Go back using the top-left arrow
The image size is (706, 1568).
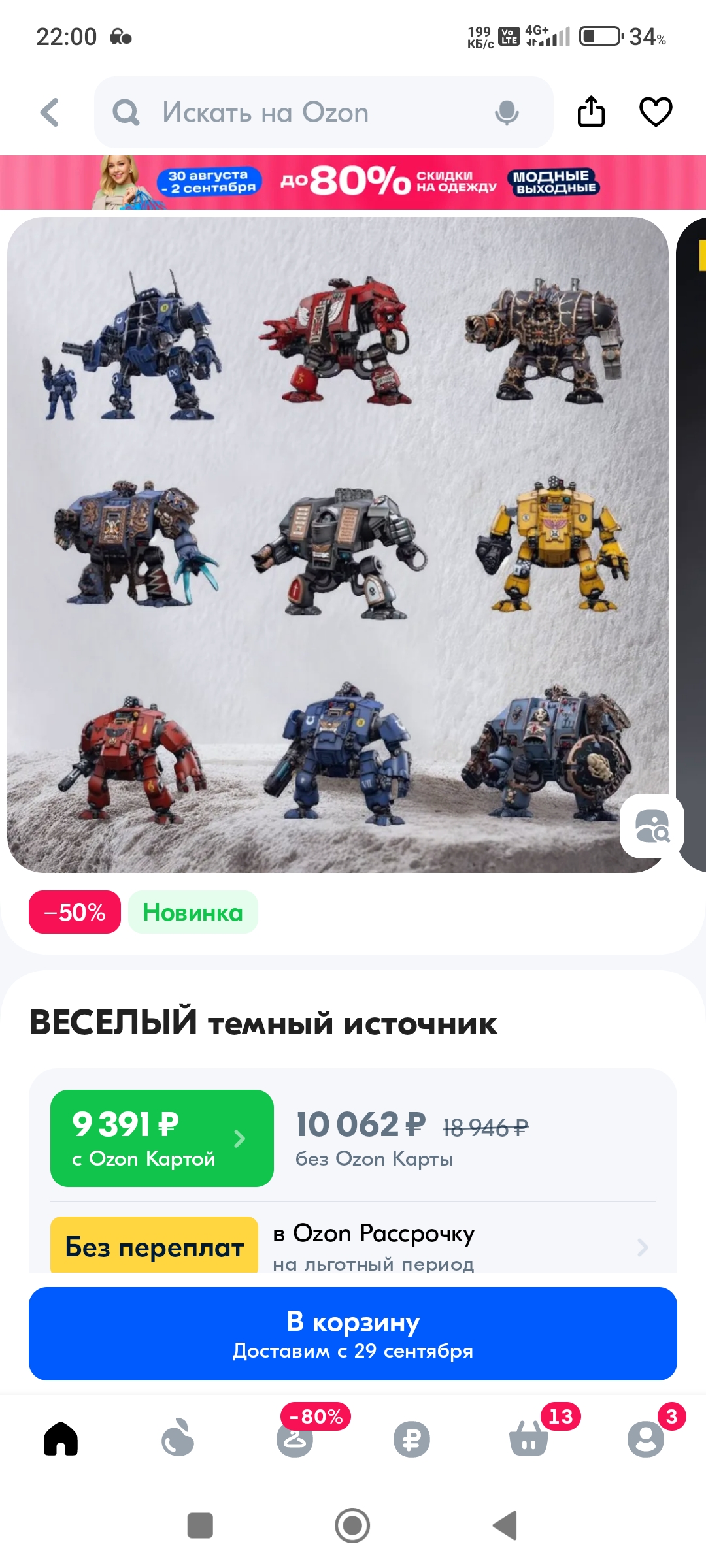click(50, 112)
